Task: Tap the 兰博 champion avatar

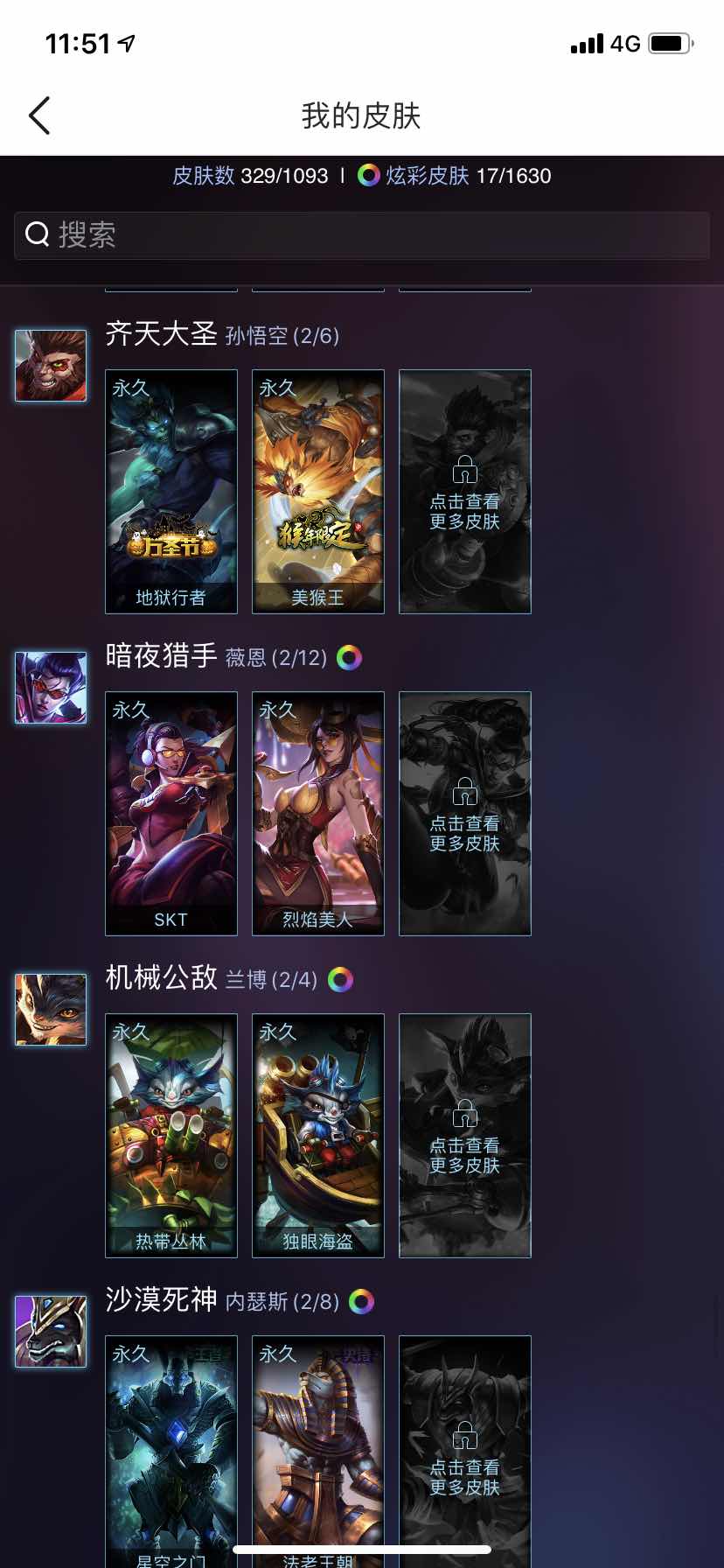Action: (x=51, y=1010)
